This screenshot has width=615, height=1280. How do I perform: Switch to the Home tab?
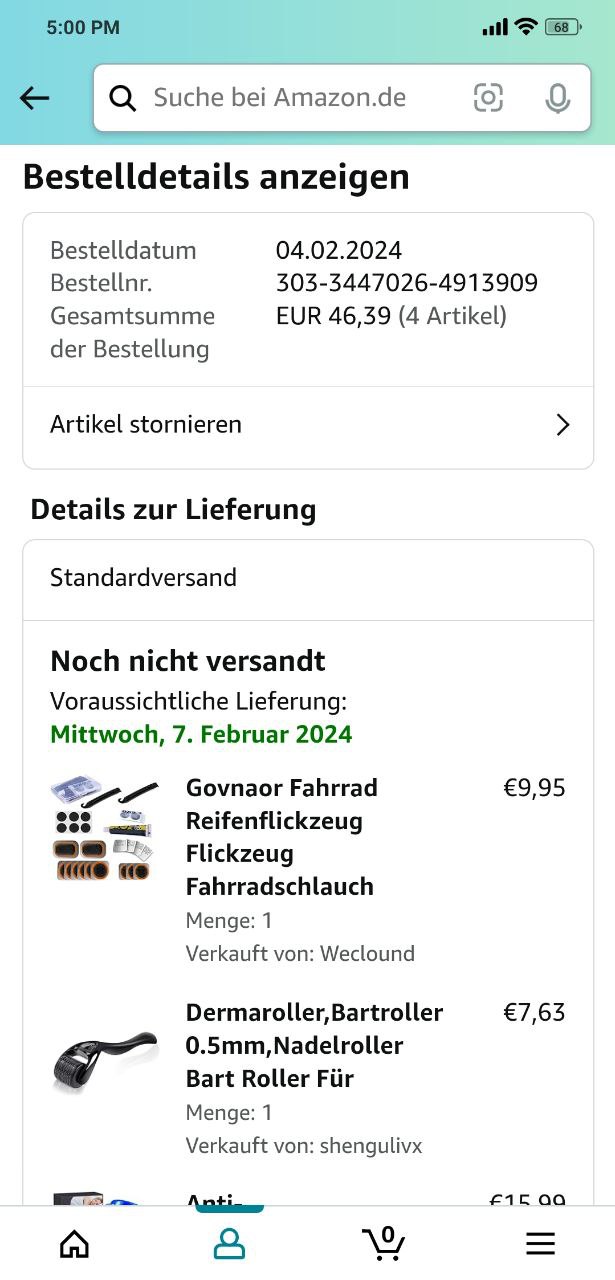coord(74,1243)
